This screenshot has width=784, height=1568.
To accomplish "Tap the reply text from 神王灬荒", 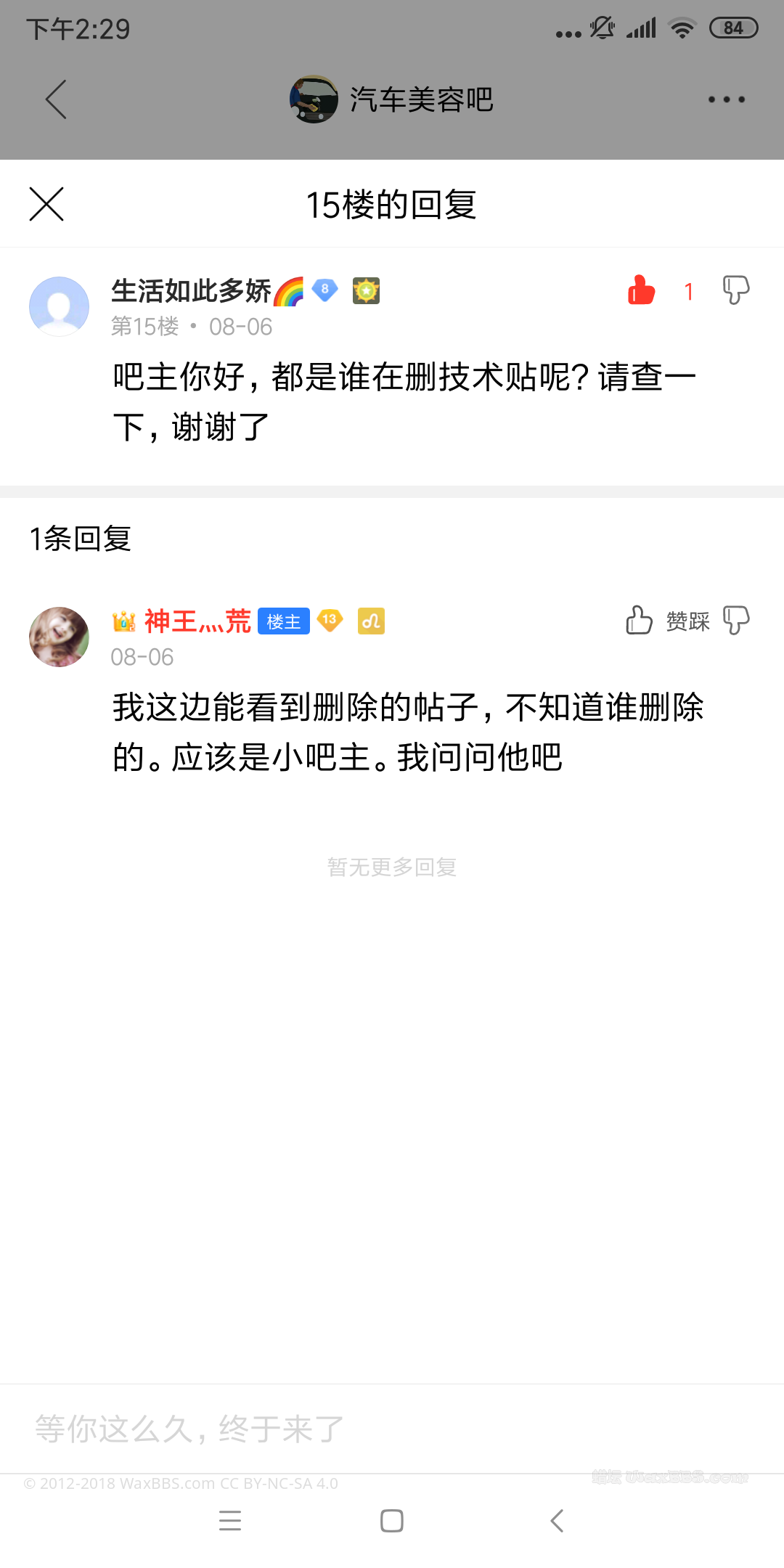I will click(x=407, y=732).
